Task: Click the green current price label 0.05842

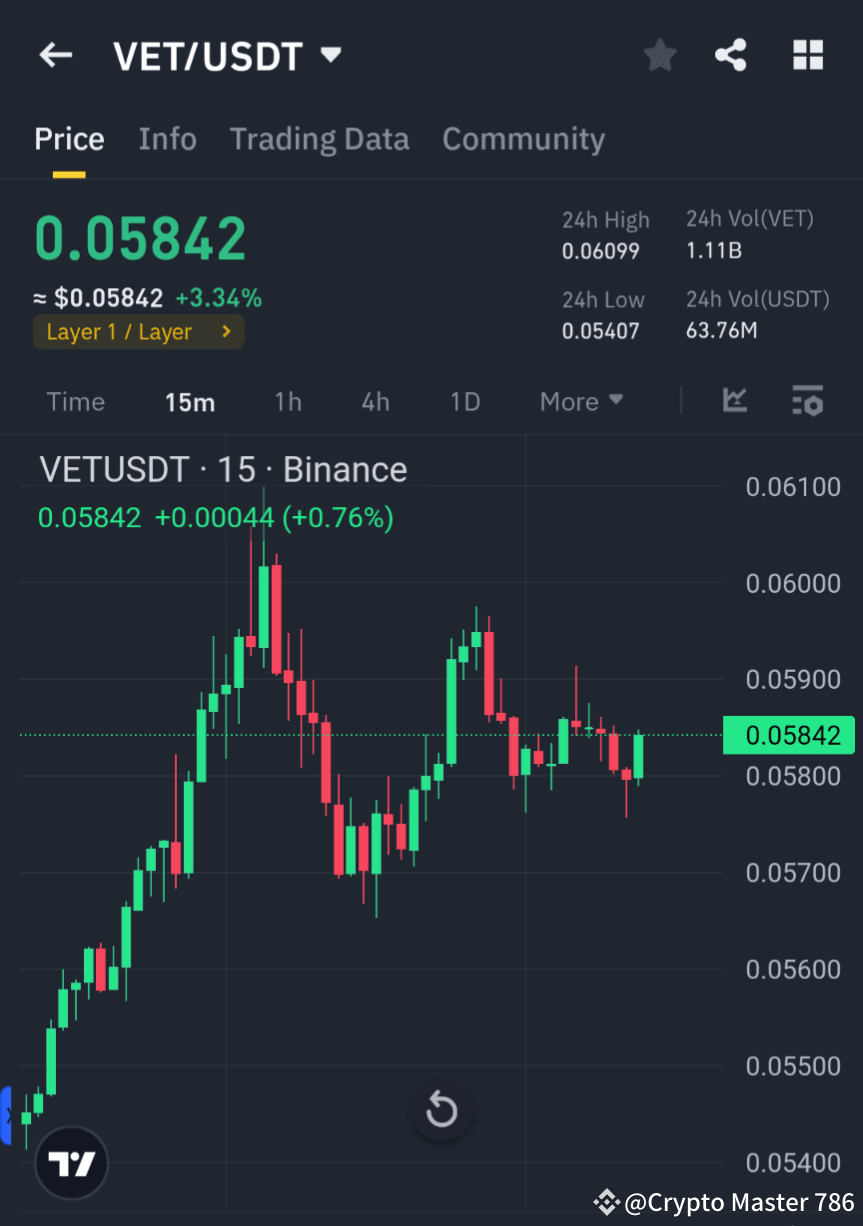Action: 789,735
